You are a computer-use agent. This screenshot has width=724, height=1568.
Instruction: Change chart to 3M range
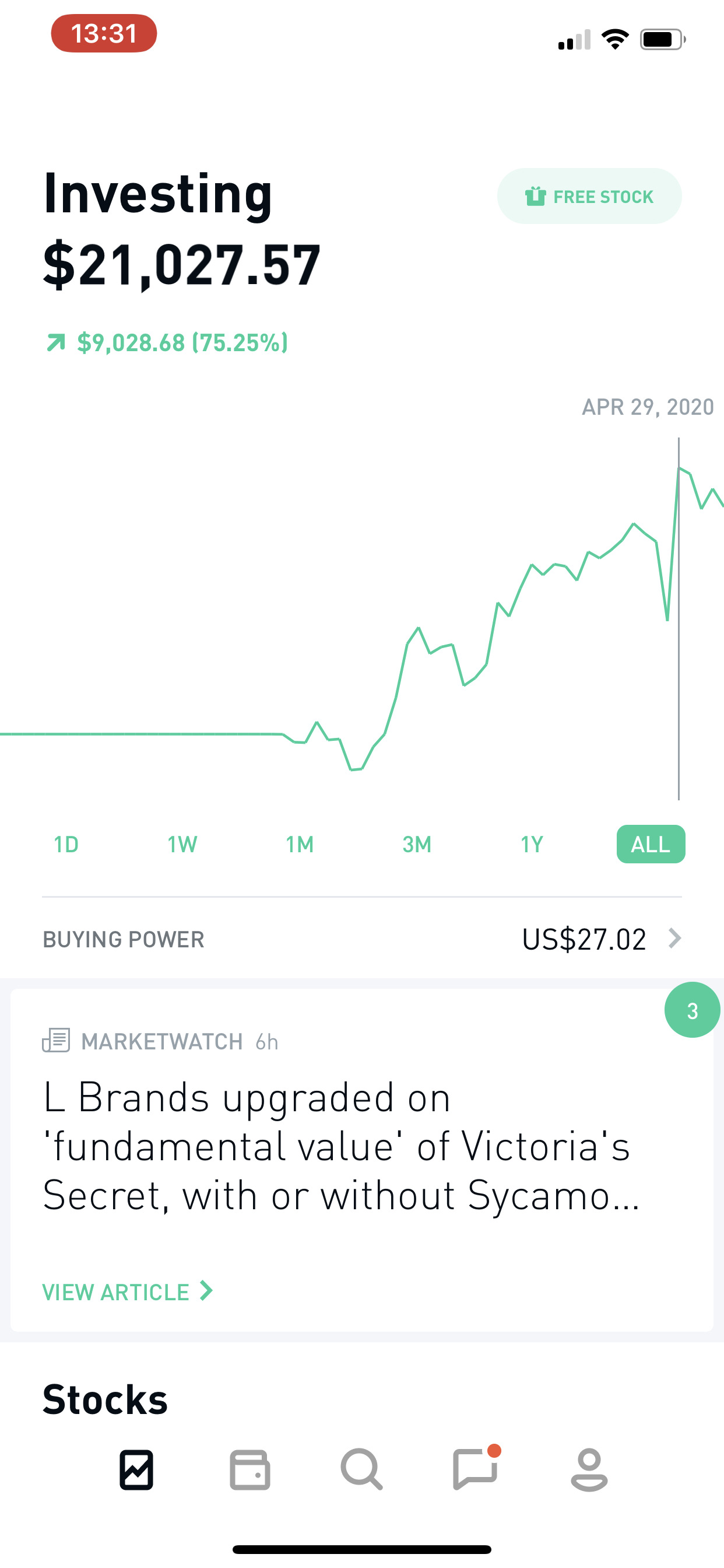pyautogui.click(x=417, y=844)
